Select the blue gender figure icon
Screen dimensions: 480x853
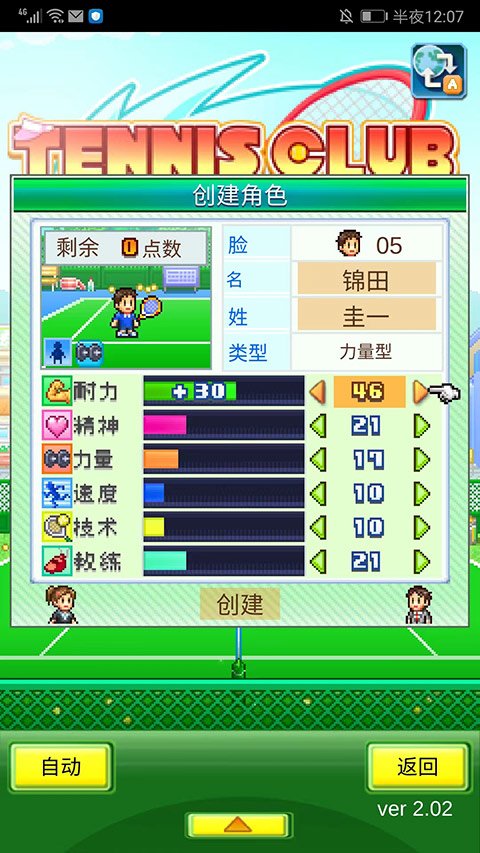tap(57, 353)
